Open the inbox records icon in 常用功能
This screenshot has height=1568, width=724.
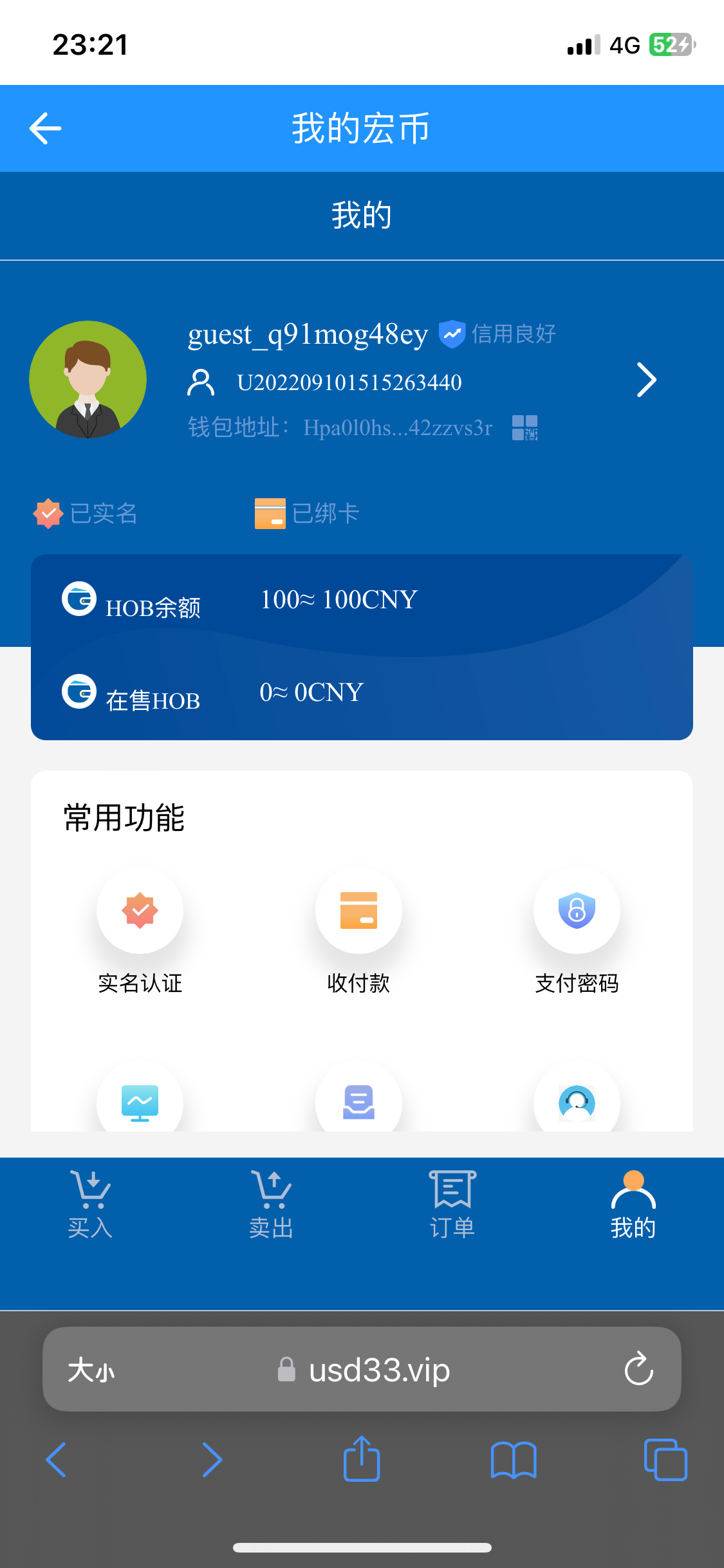tap(358, 1102)
